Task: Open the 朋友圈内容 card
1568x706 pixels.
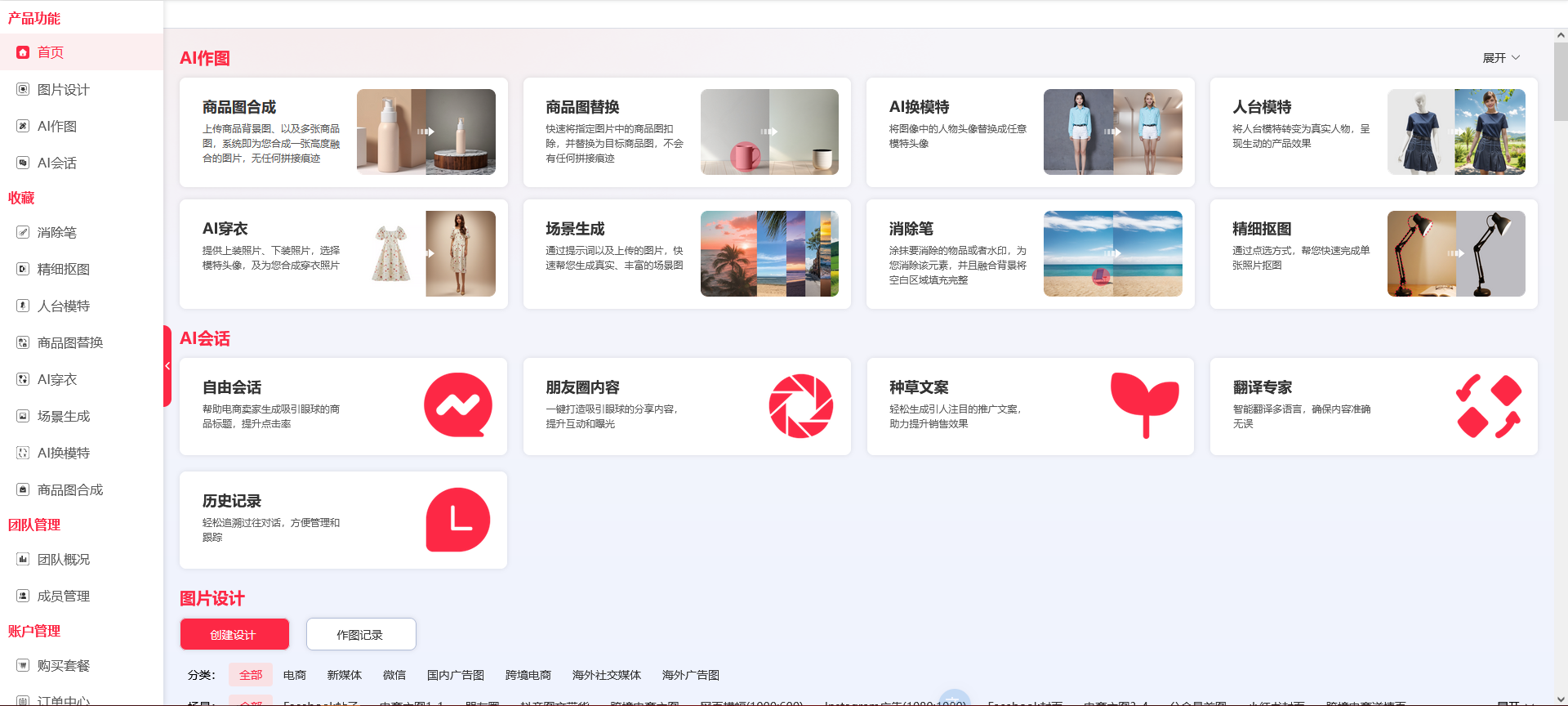Action: [x=687, y=406]
